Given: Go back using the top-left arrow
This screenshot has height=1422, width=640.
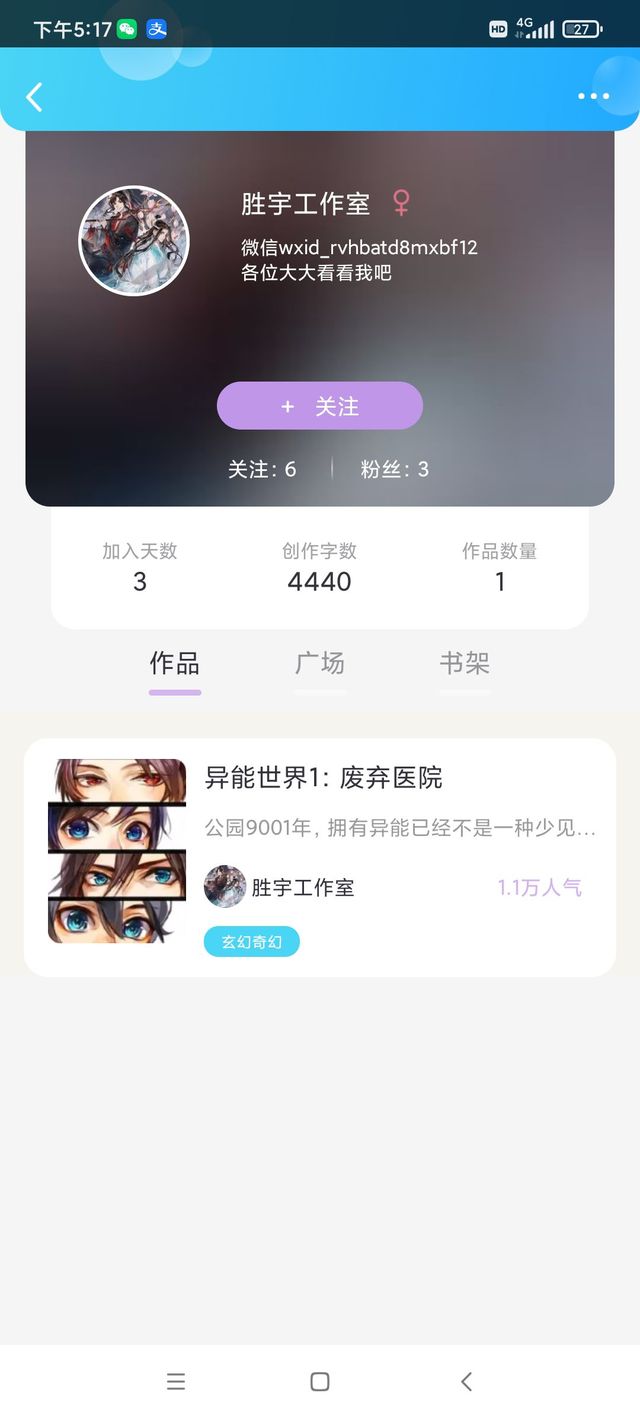Looking at the screenshot, I should (35, 97).
